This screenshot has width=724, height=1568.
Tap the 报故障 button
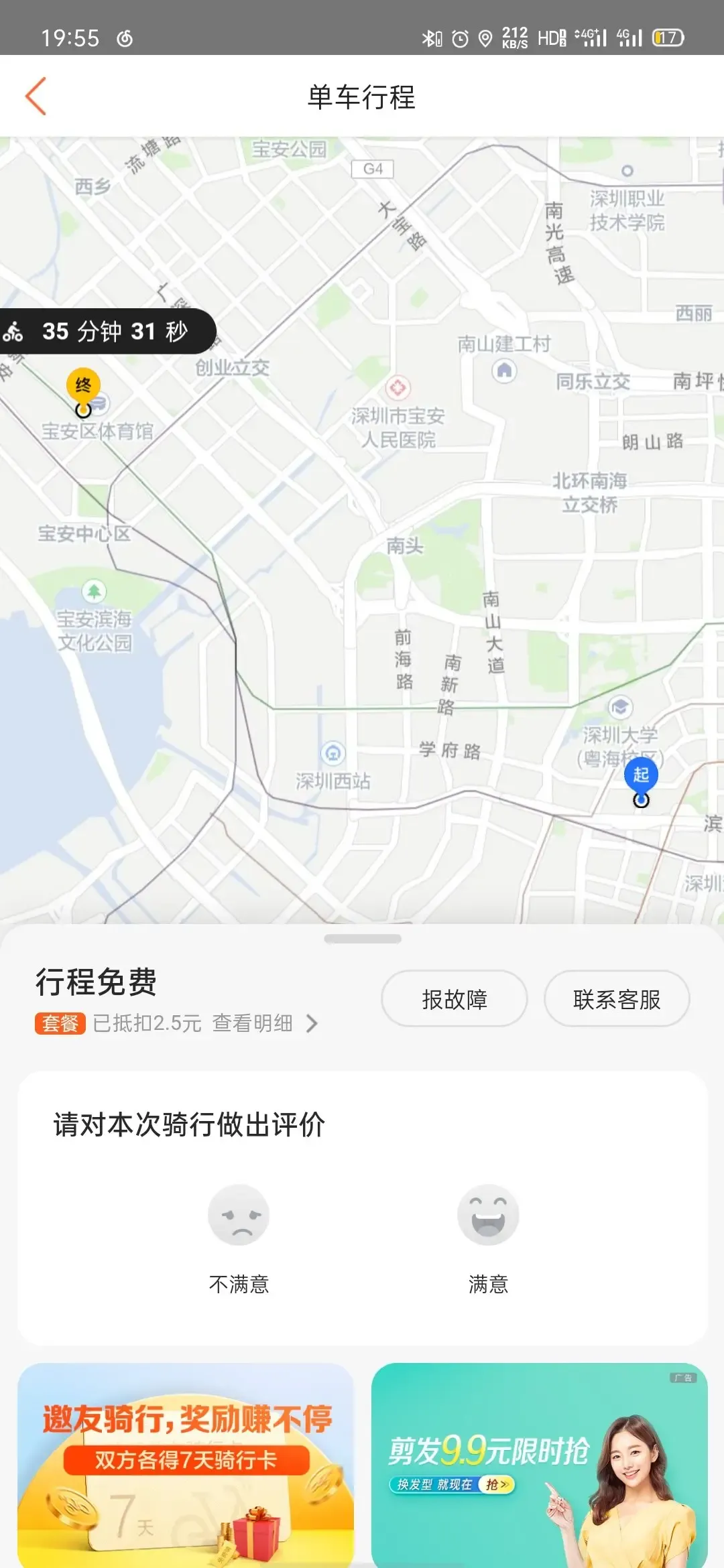(454, 999)
